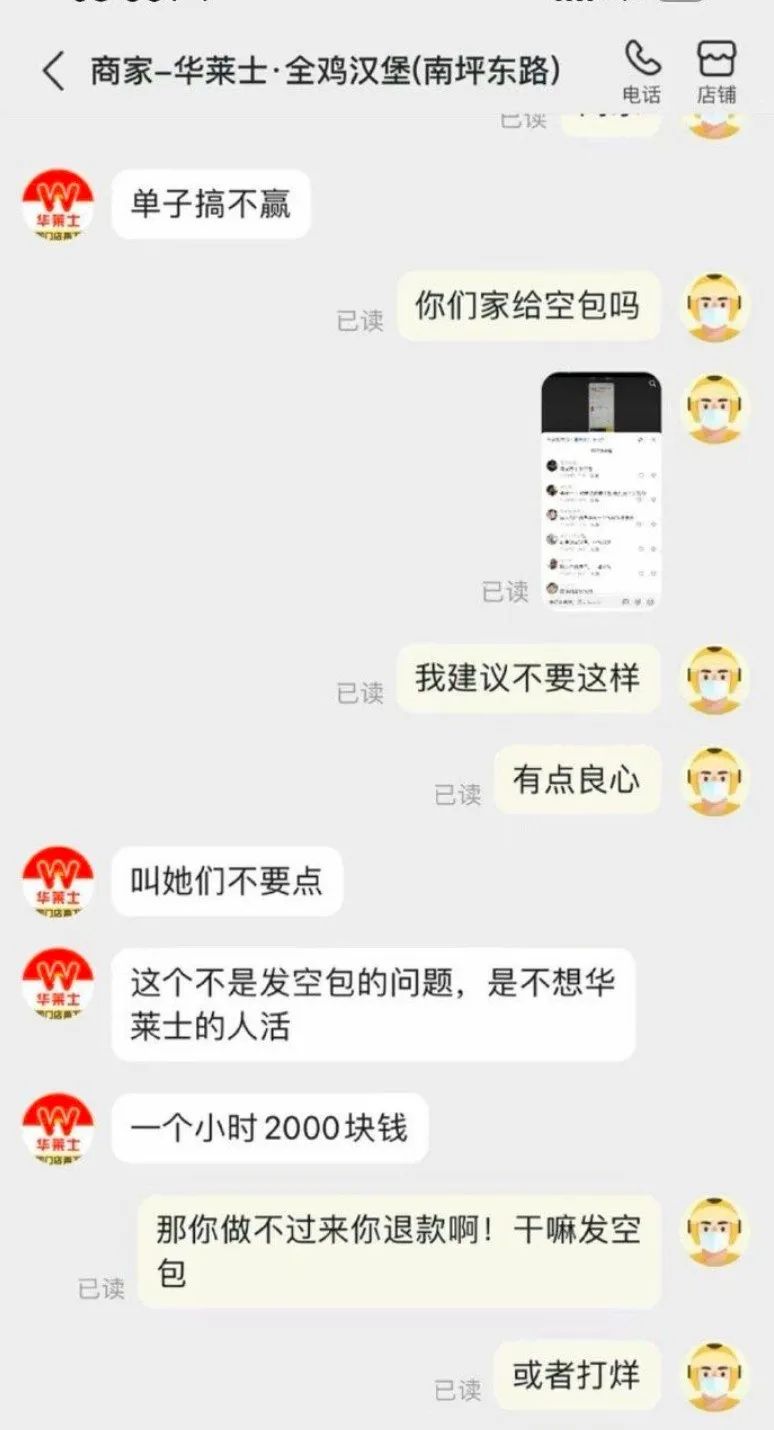Go back from the 华莱士 merchant chat
This screenshot has height=1430, width=774.
coord(53,72)
